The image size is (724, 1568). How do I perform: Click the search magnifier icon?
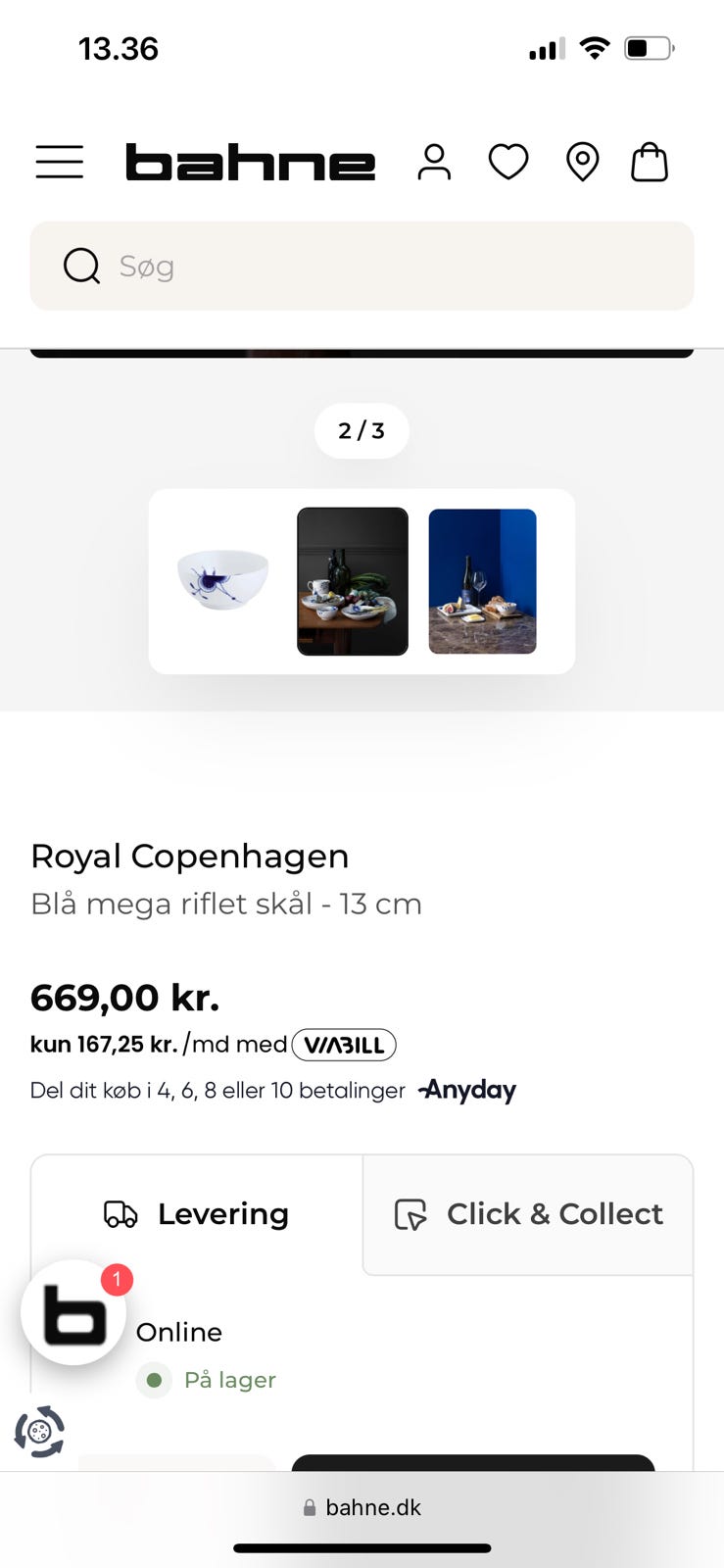[80, 266]
